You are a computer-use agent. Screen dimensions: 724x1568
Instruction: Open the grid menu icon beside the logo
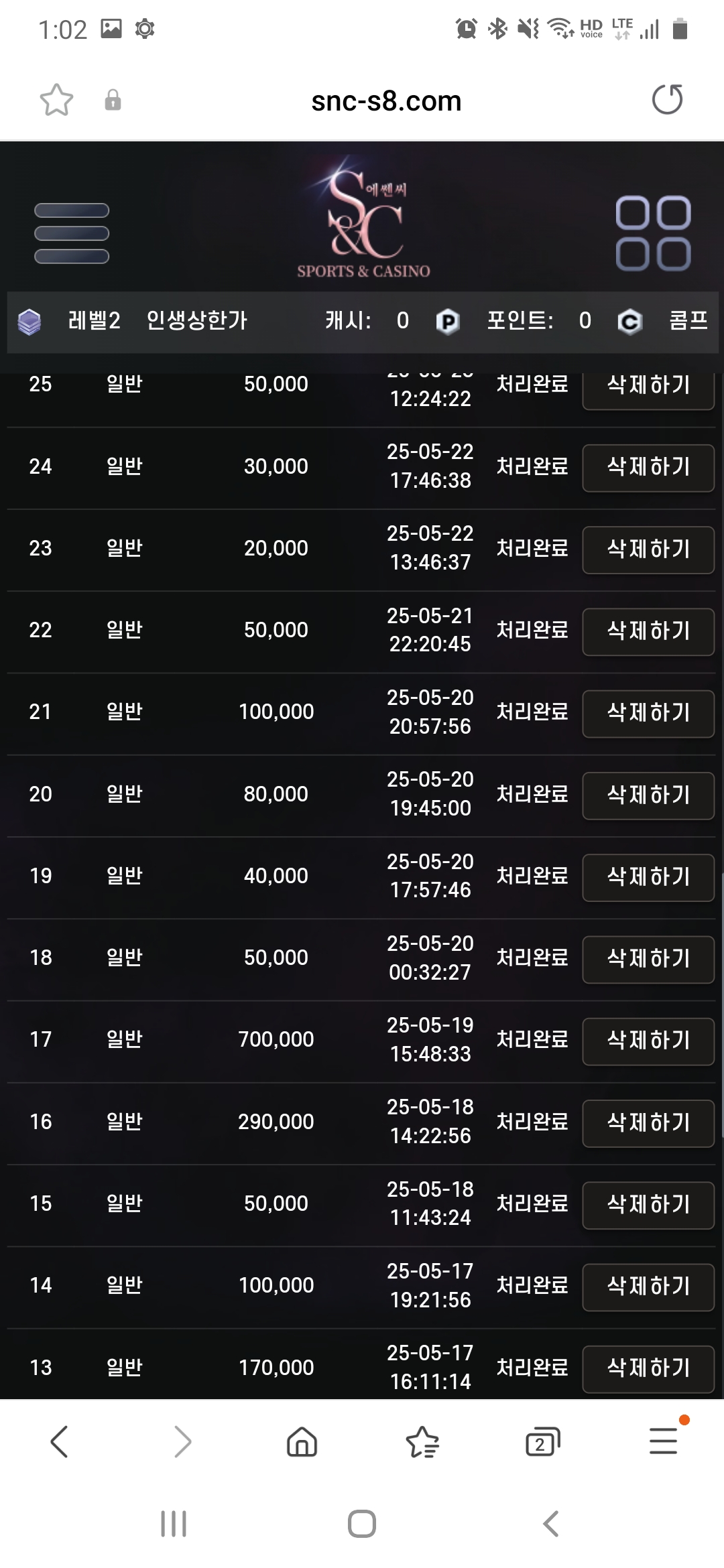click(653, 233)
